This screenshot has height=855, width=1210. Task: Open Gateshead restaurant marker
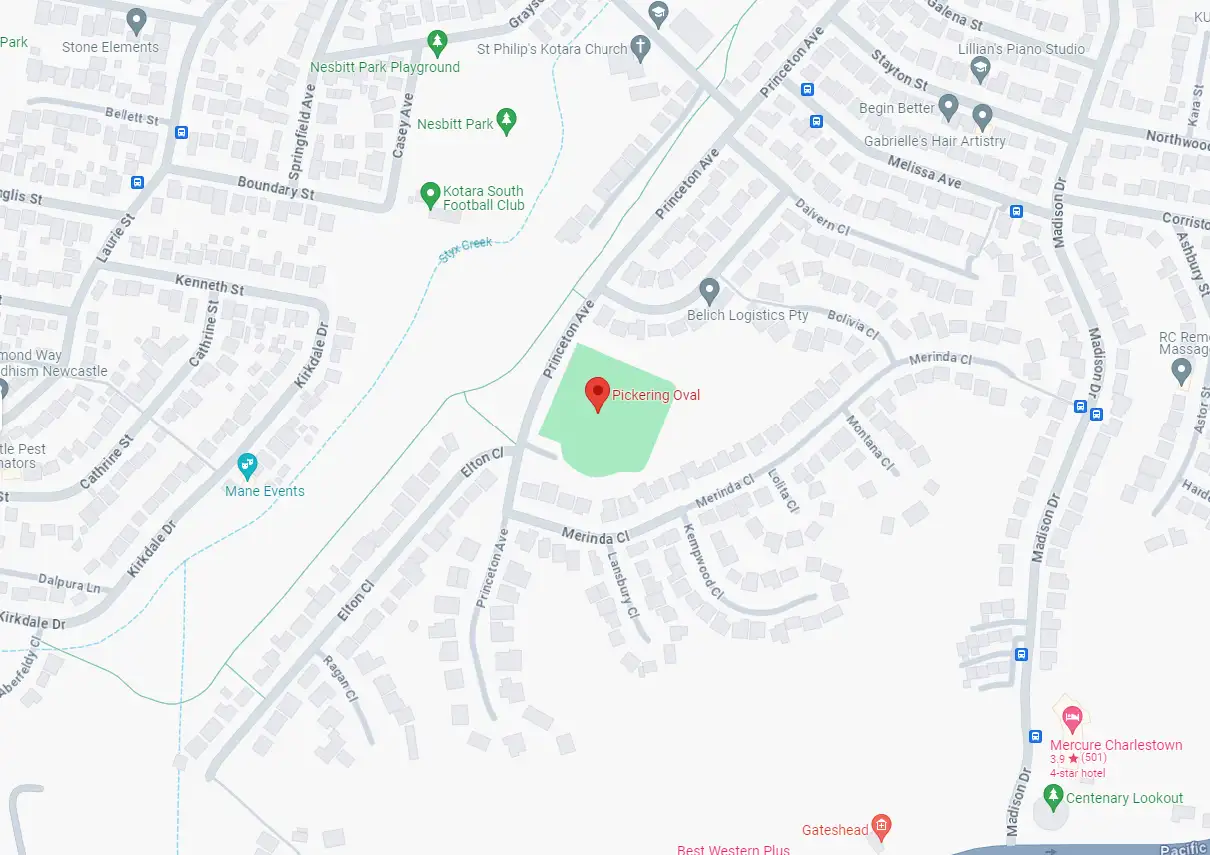tap(881, 826)
